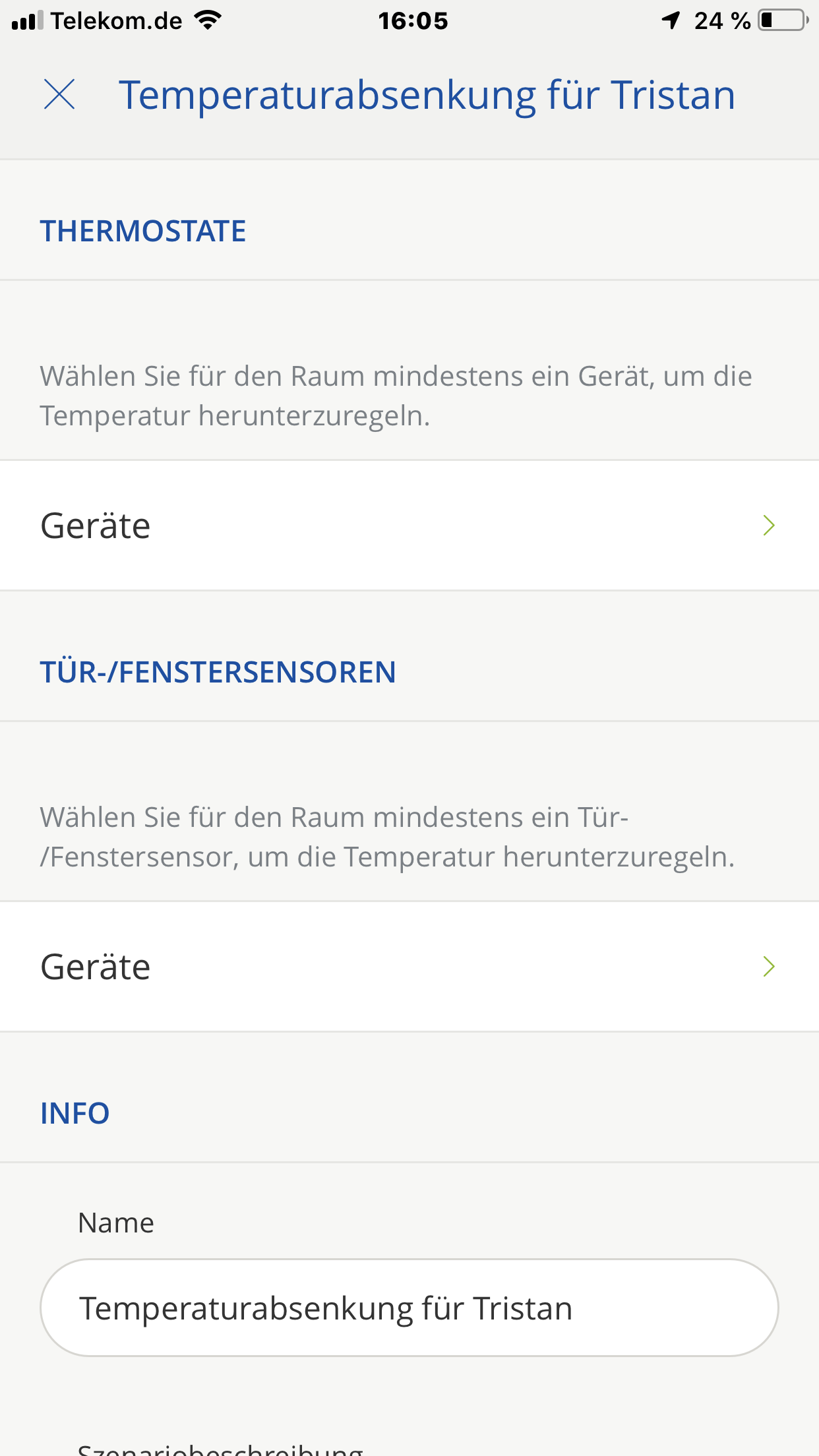Image resolution: width=819 pixels, height=1456 pixels.
Task: Open Geräte under Tür-/Fenstersensoren
Action: click(x=409, y=967)
